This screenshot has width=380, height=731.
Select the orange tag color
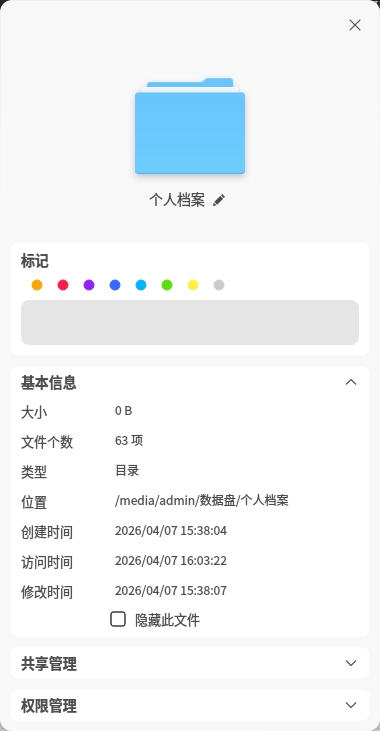37,285
